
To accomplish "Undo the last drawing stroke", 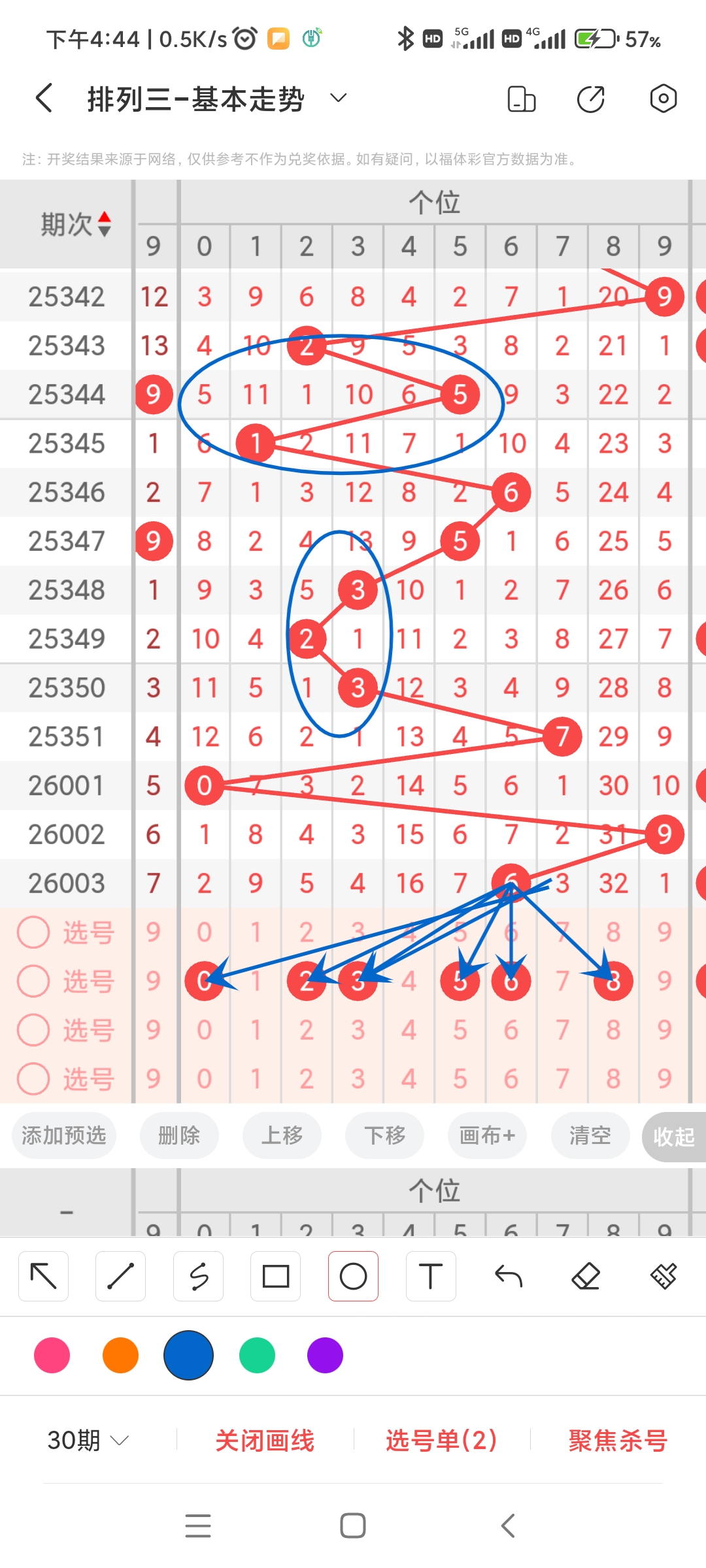I will click(508, 1276).
